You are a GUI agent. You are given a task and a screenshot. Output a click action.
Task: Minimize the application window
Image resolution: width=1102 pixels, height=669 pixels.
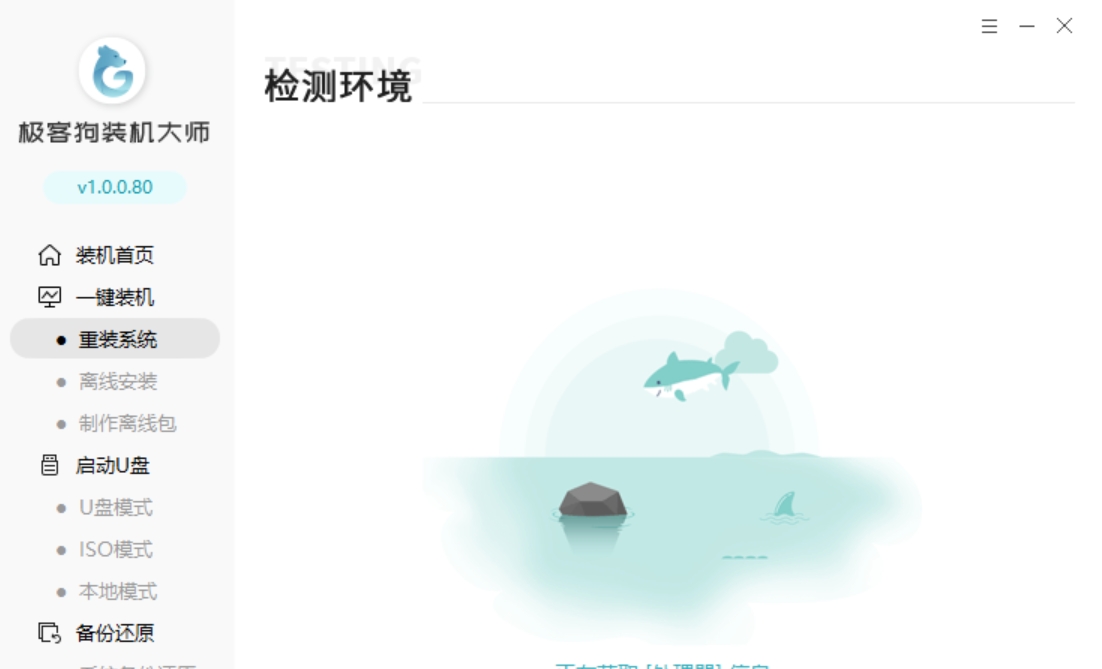click(1027, 27)
